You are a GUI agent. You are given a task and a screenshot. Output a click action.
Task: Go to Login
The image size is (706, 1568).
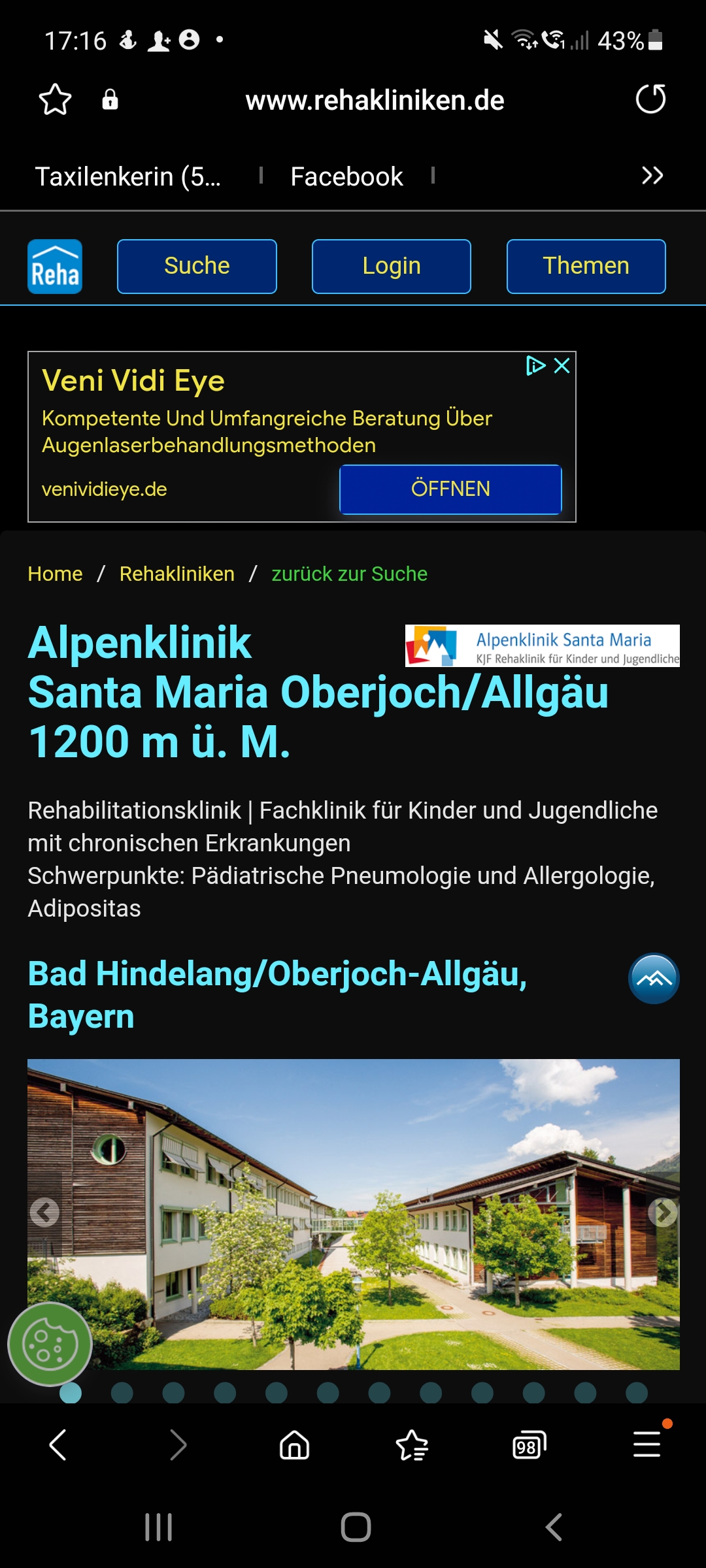(392, 267)
